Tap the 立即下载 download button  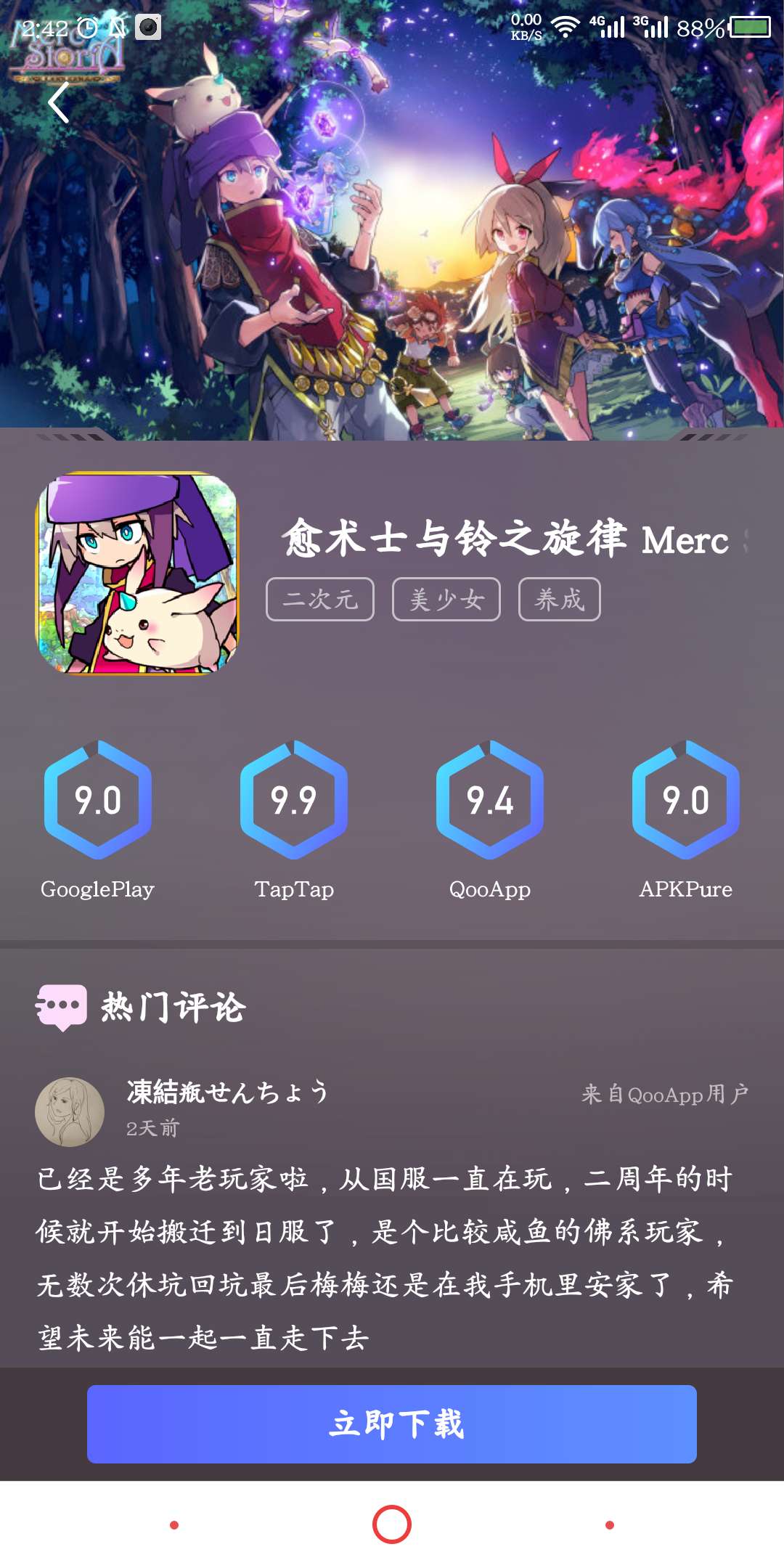(392, 1424)
